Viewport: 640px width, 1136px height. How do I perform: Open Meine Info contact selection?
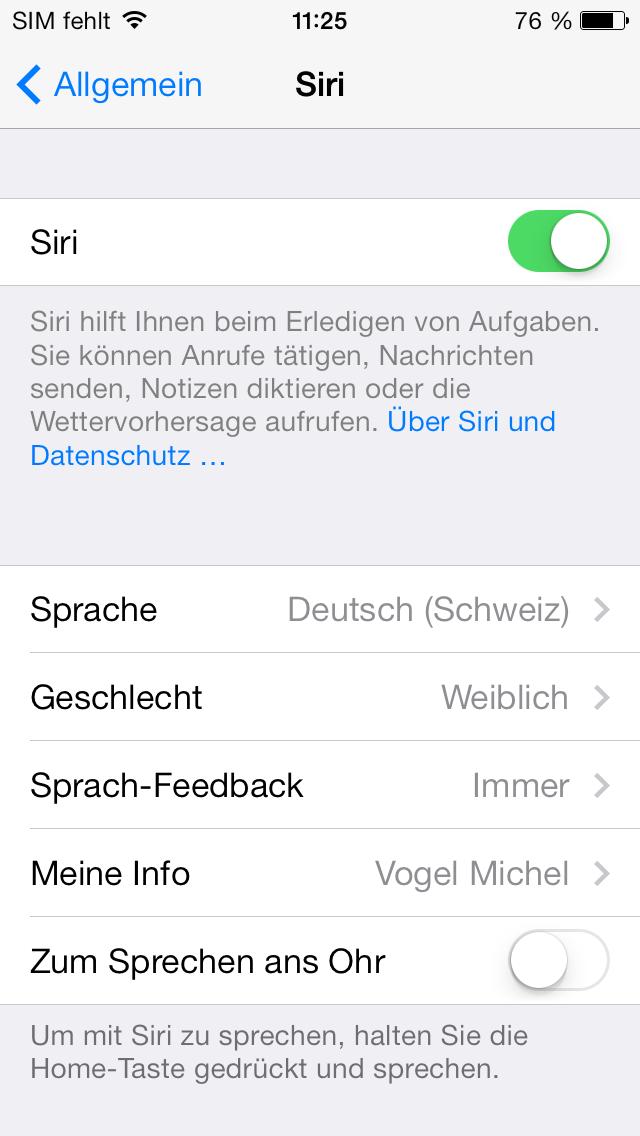pos(320,873)
